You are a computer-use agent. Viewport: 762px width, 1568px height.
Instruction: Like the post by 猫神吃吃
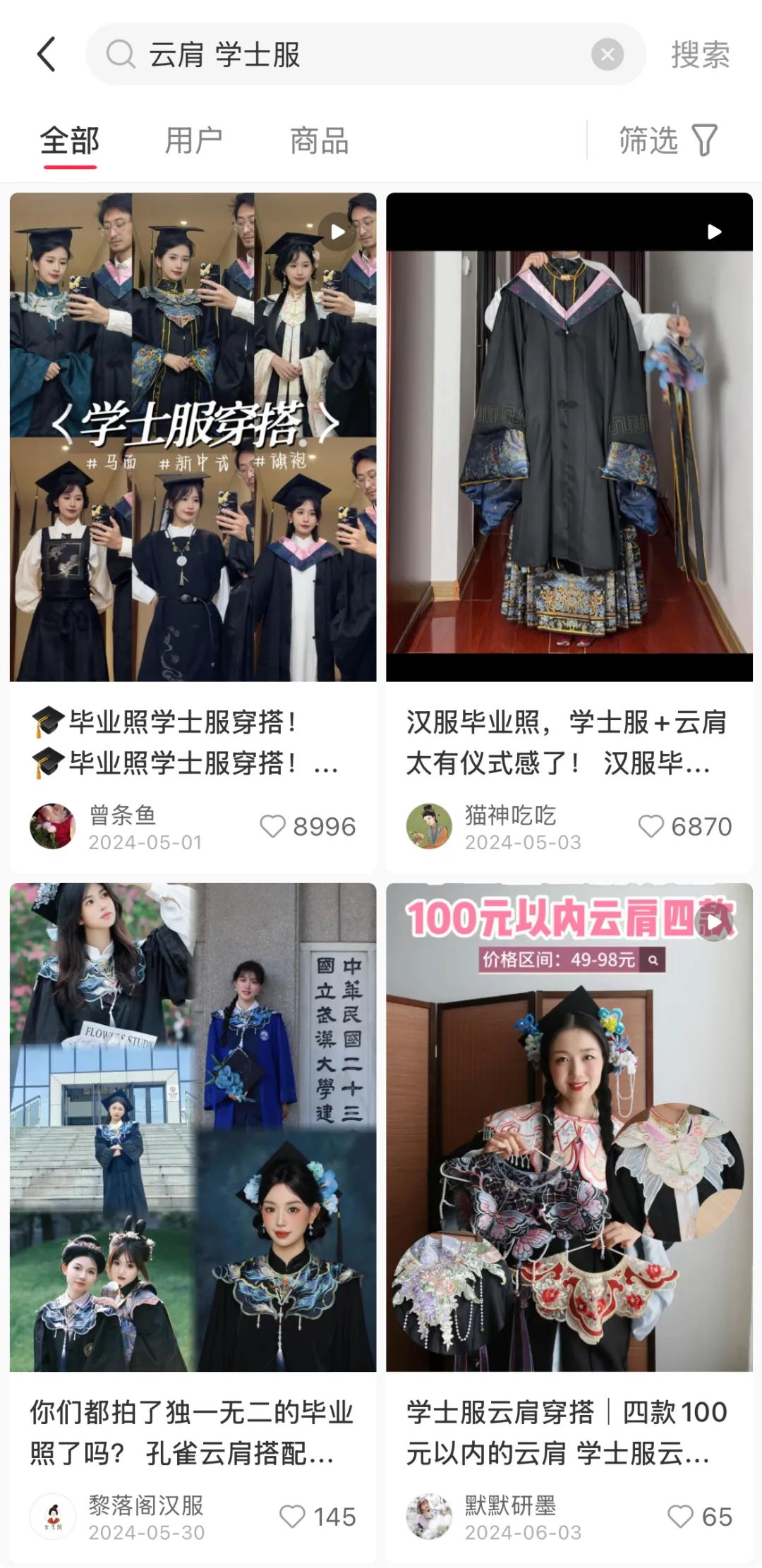point(651,826)
